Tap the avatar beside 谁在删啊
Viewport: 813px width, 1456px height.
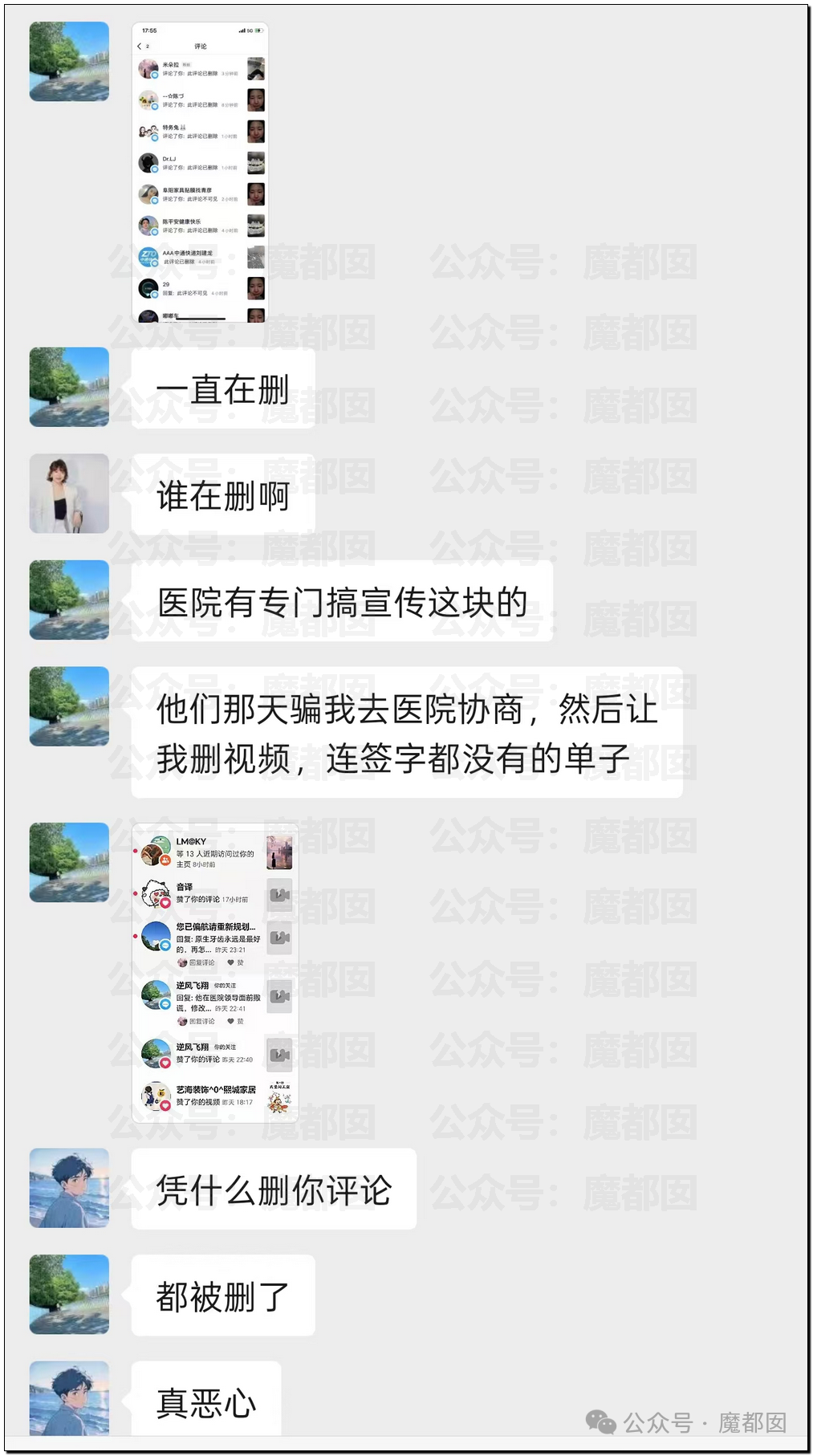click(69, 494)
